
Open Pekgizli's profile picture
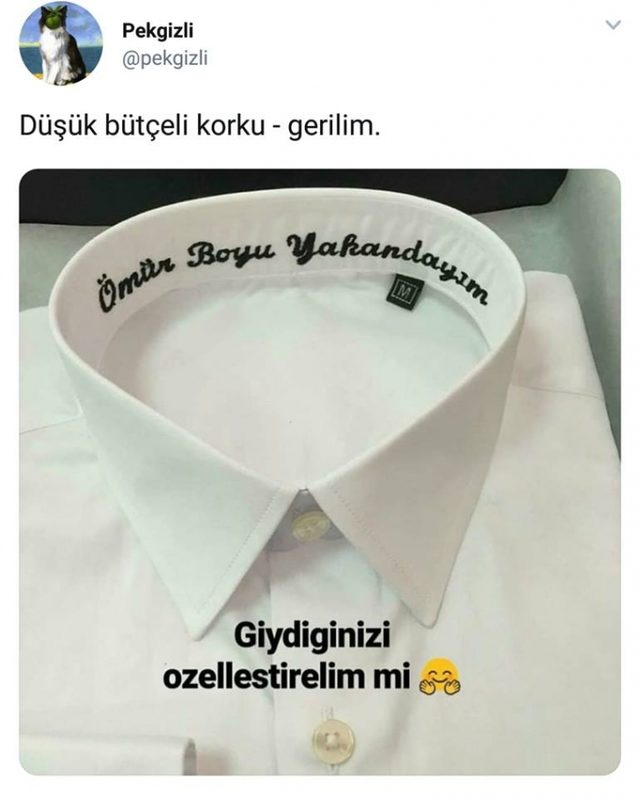pyautogui.click(x=61, y=44)
